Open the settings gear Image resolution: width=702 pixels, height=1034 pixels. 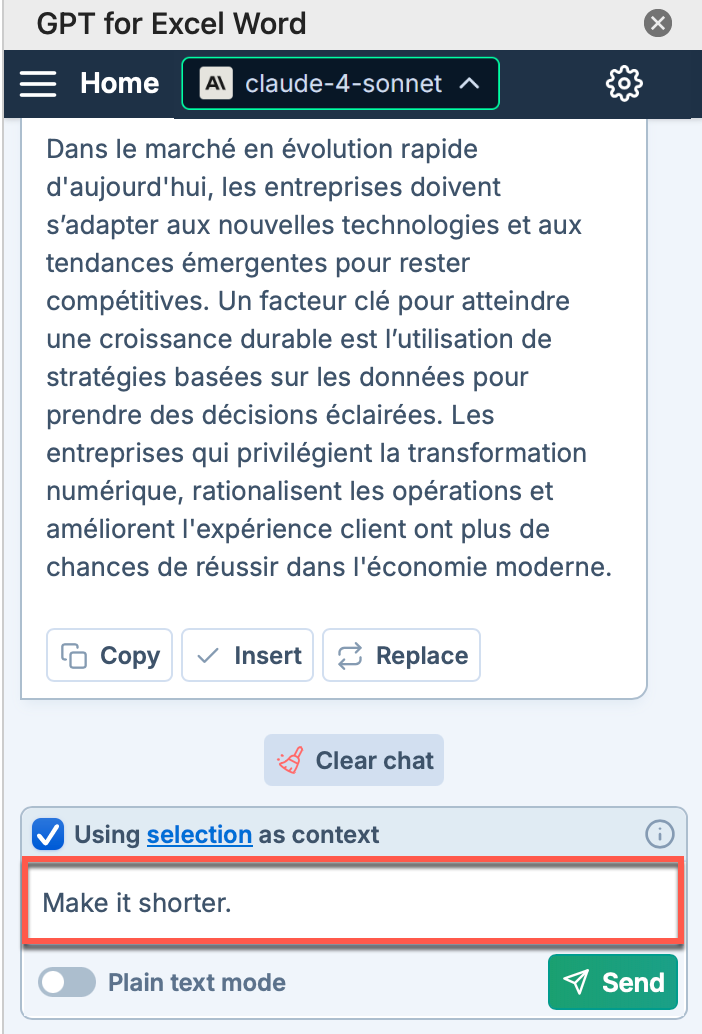624,84
